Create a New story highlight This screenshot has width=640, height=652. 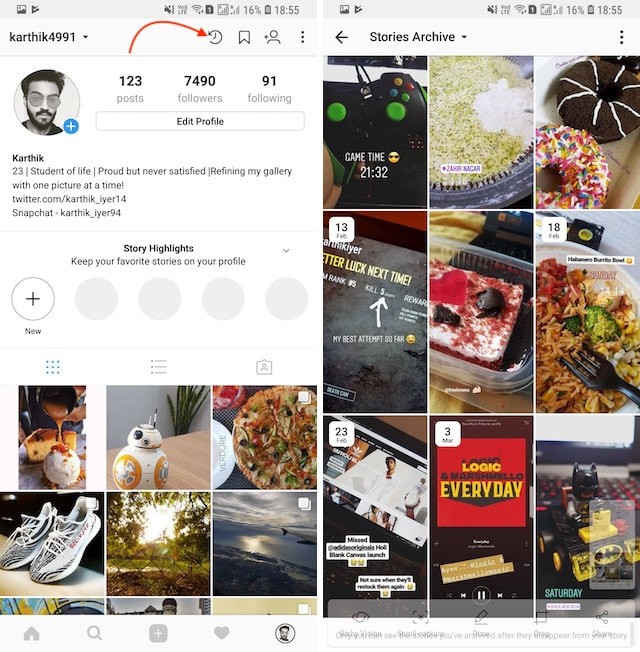pos(33,299)
